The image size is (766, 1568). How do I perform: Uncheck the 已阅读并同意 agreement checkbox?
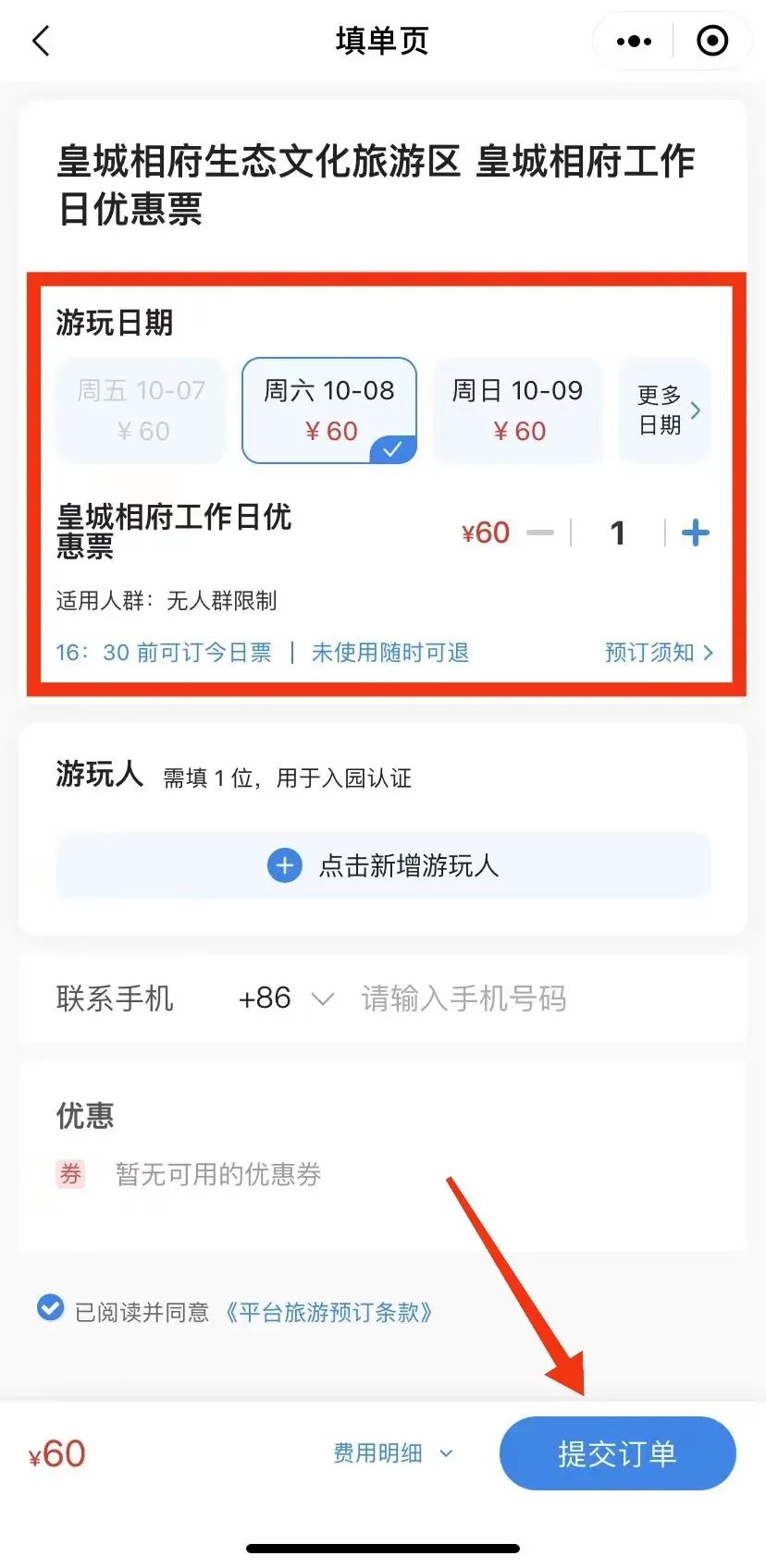(x=50, y=1308)
